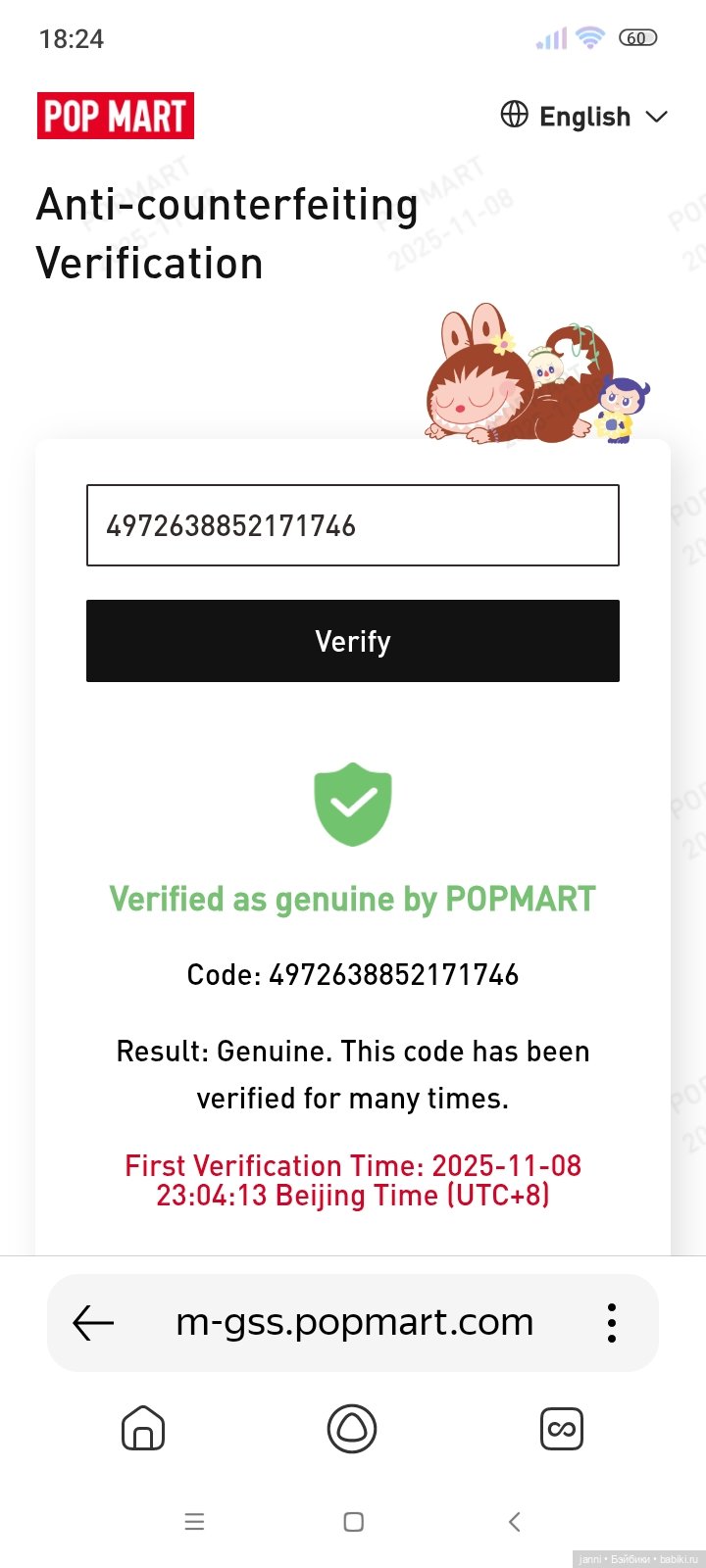Open the Alice assistant button
Screen dimensions: 706x1568
(x=351, y=1428)
